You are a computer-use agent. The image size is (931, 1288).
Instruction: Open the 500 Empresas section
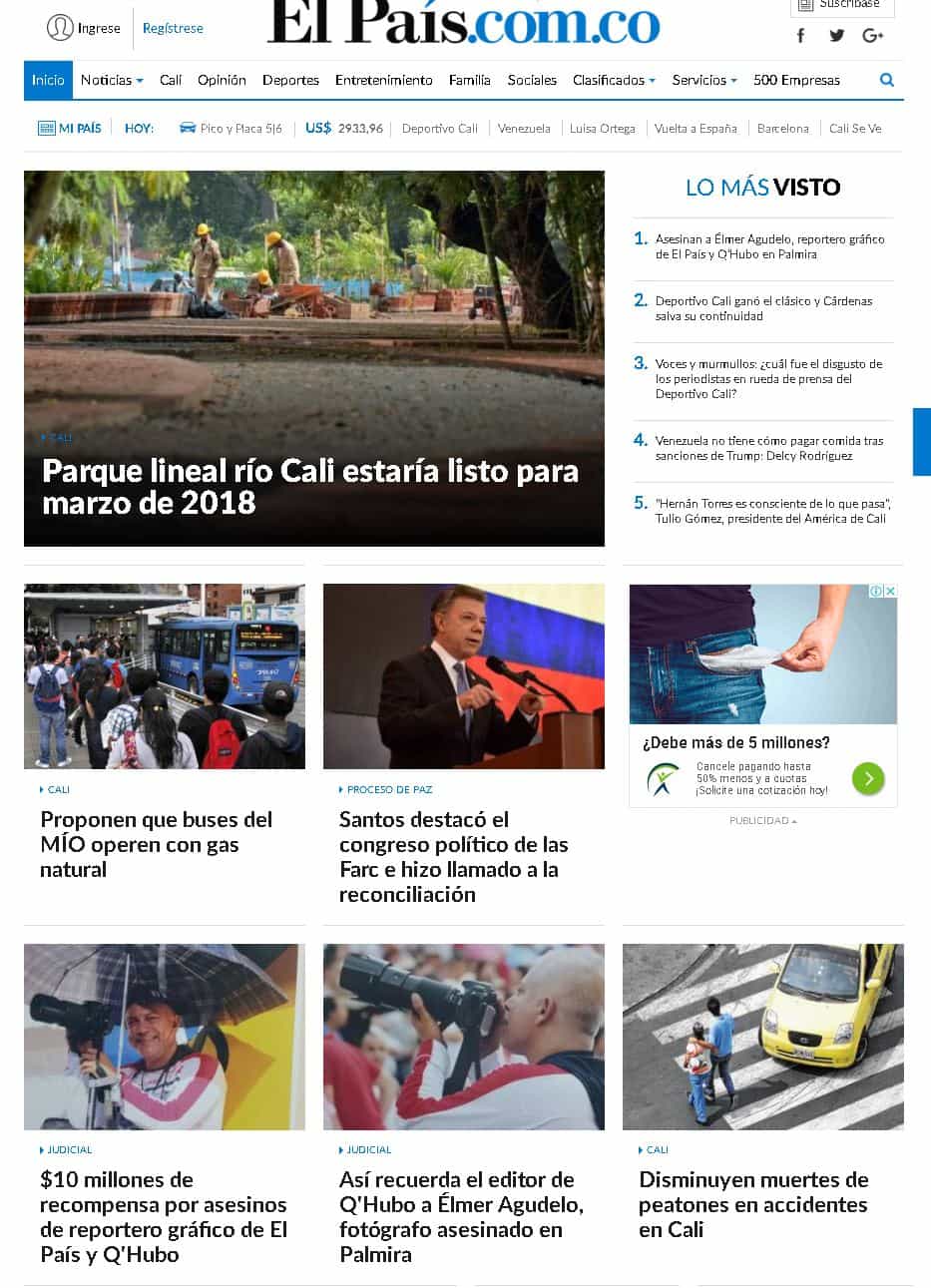796,80
